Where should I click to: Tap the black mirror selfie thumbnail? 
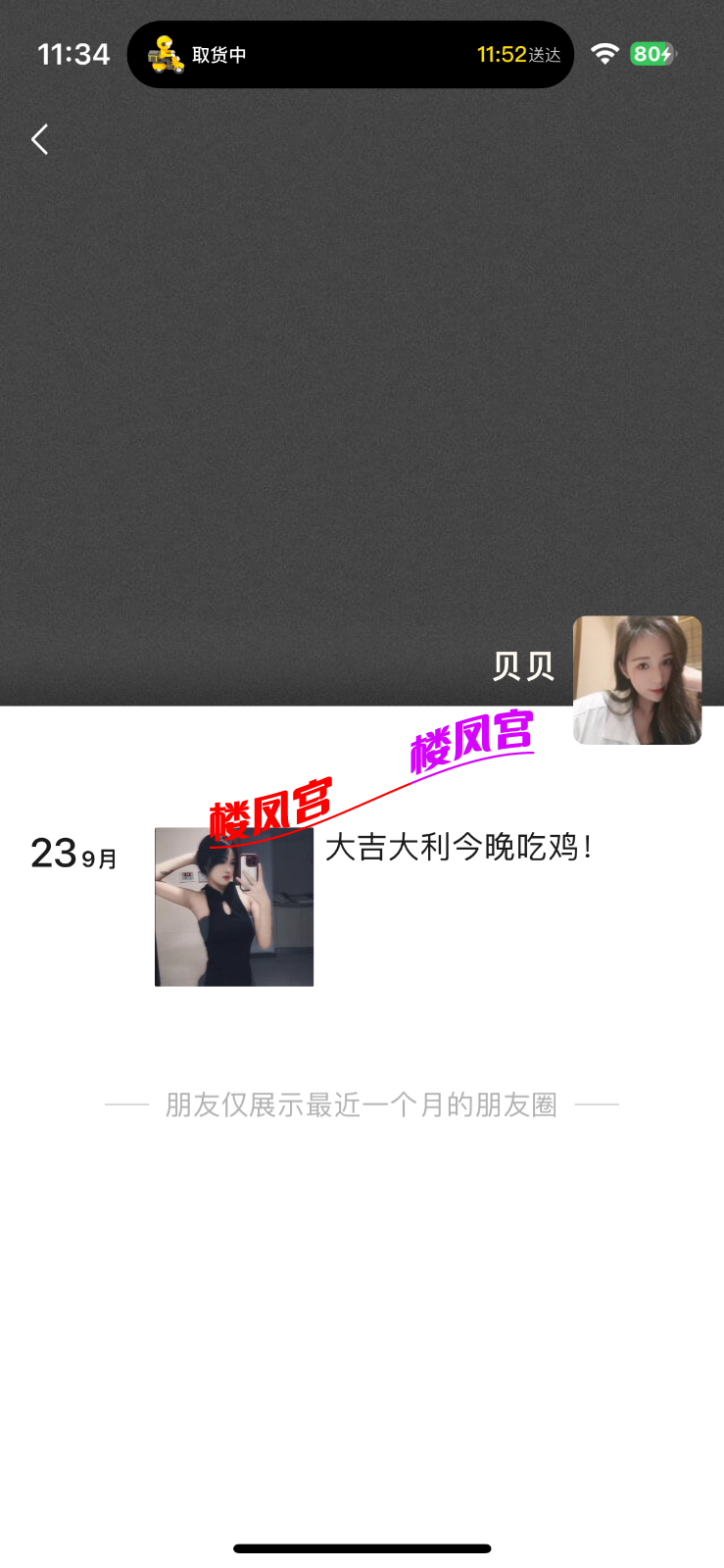[233, 906]
